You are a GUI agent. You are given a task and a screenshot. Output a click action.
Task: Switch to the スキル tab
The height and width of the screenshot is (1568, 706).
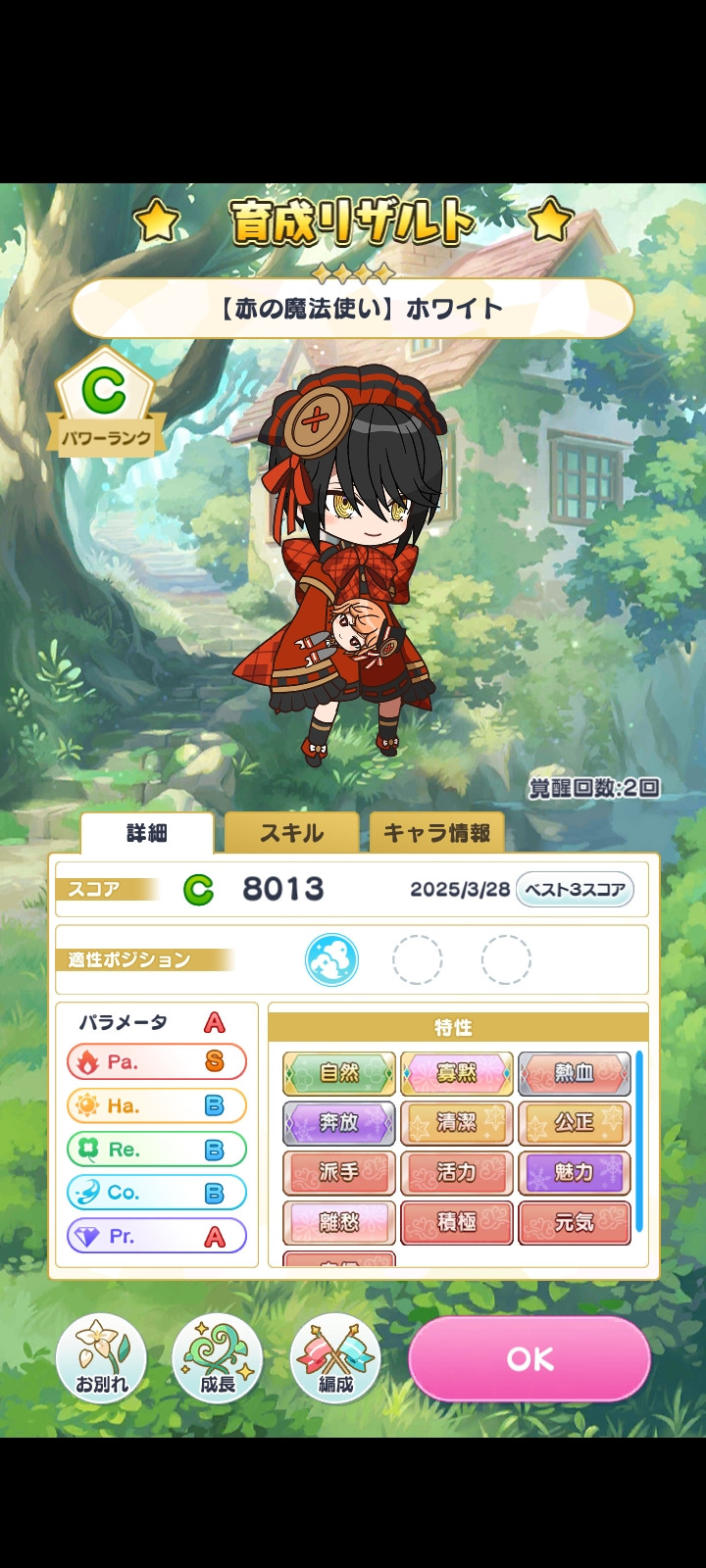[290, 833]
